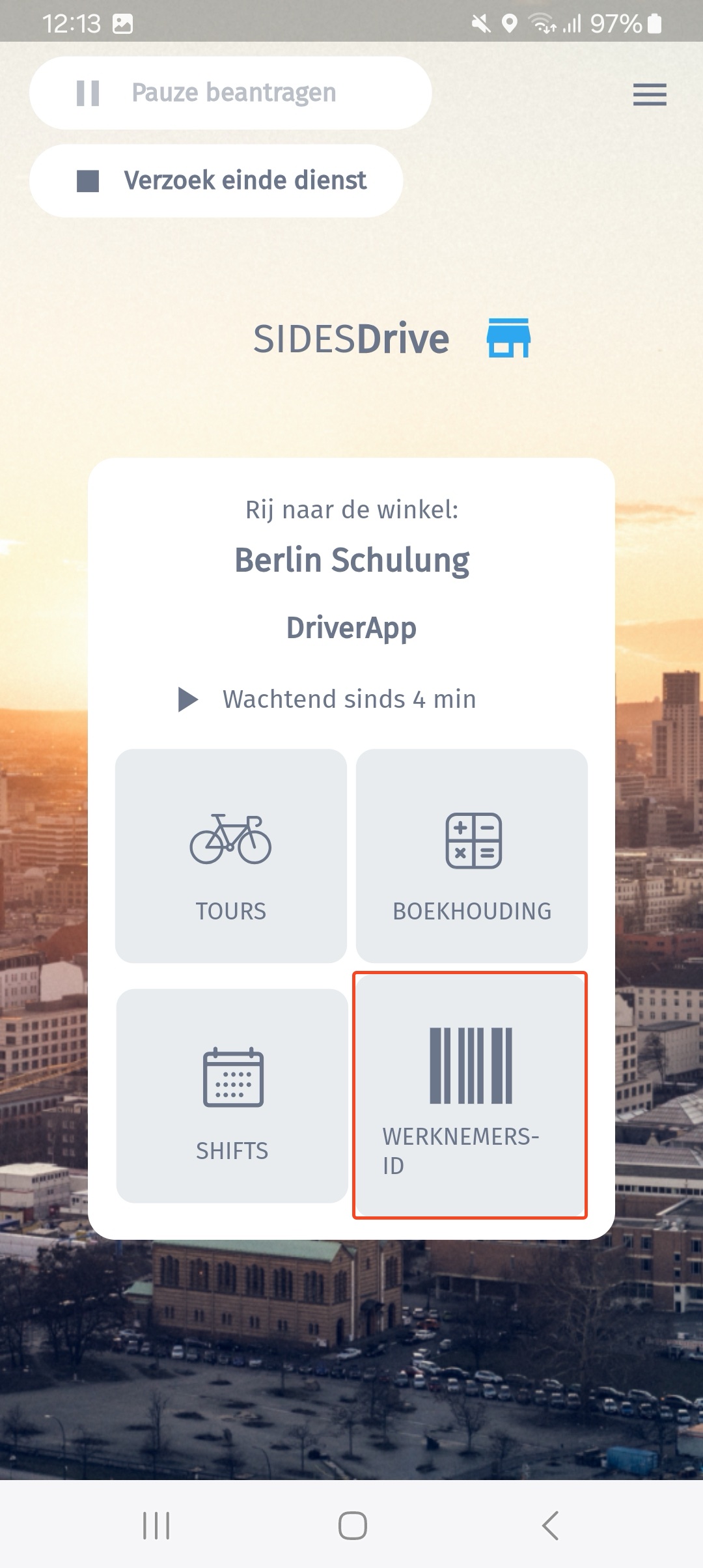The height and width of the screenshot is (1568, 703).
Task: Go back with system back button
Action: click(x=550, y=1525)
